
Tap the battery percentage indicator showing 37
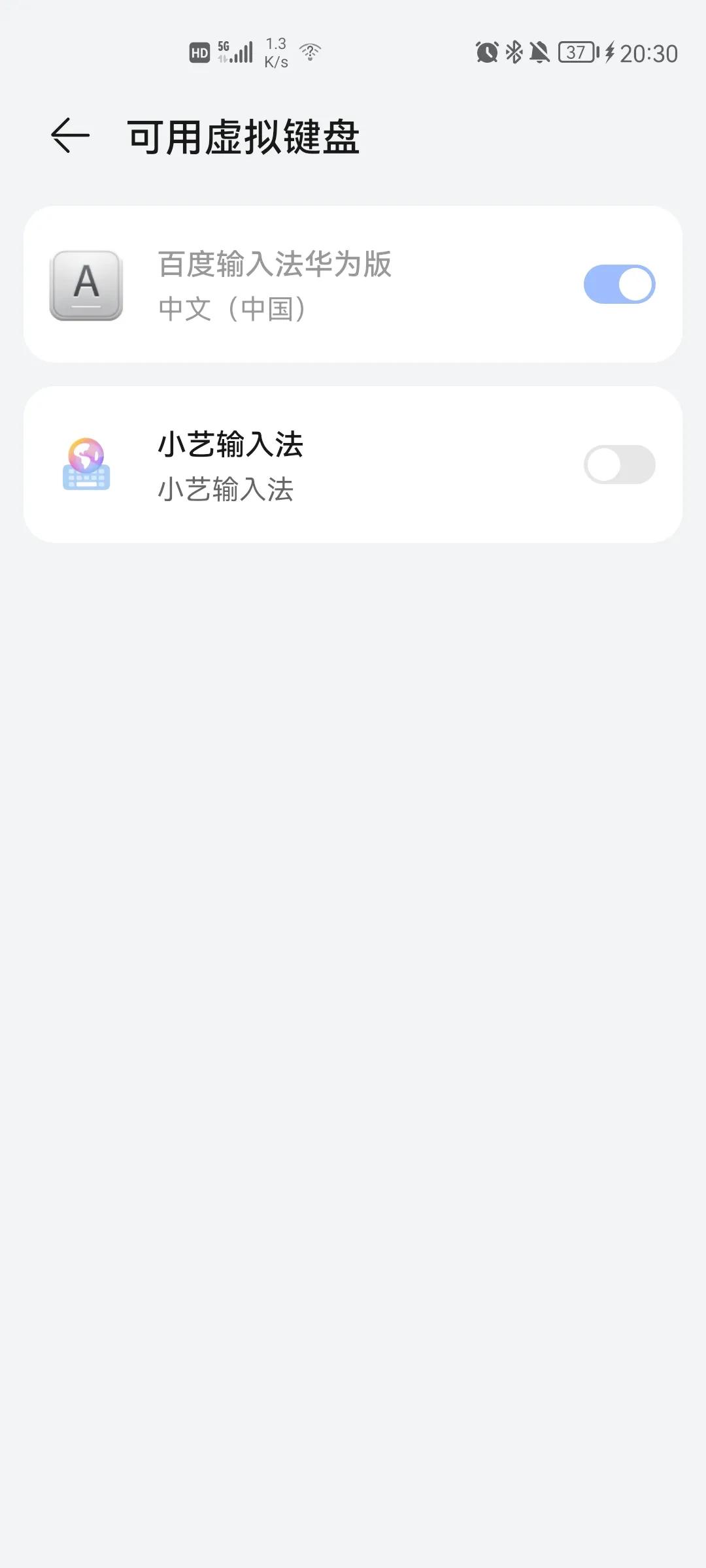point(575,52)
